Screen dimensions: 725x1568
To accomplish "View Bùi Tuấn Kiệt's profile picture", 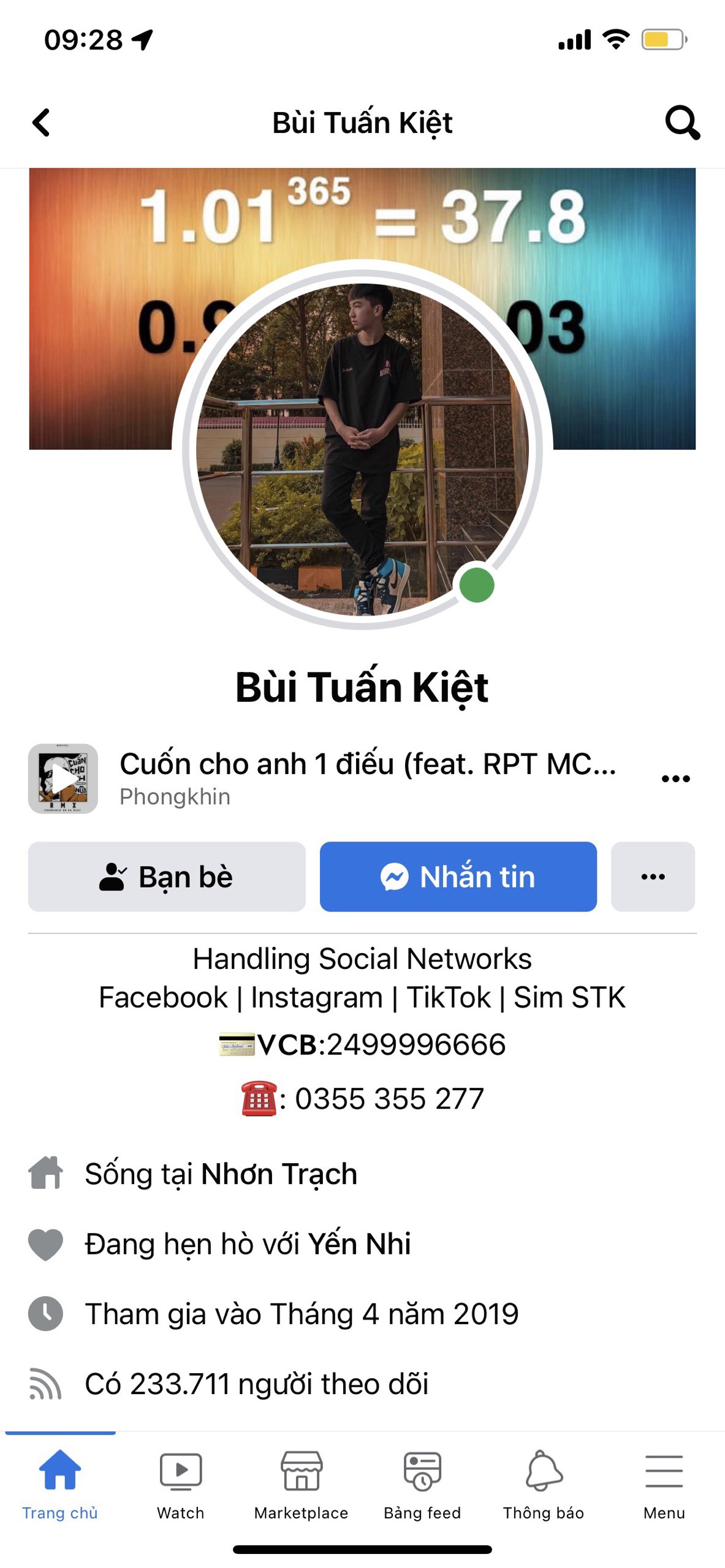I will (x=362, y=449).
